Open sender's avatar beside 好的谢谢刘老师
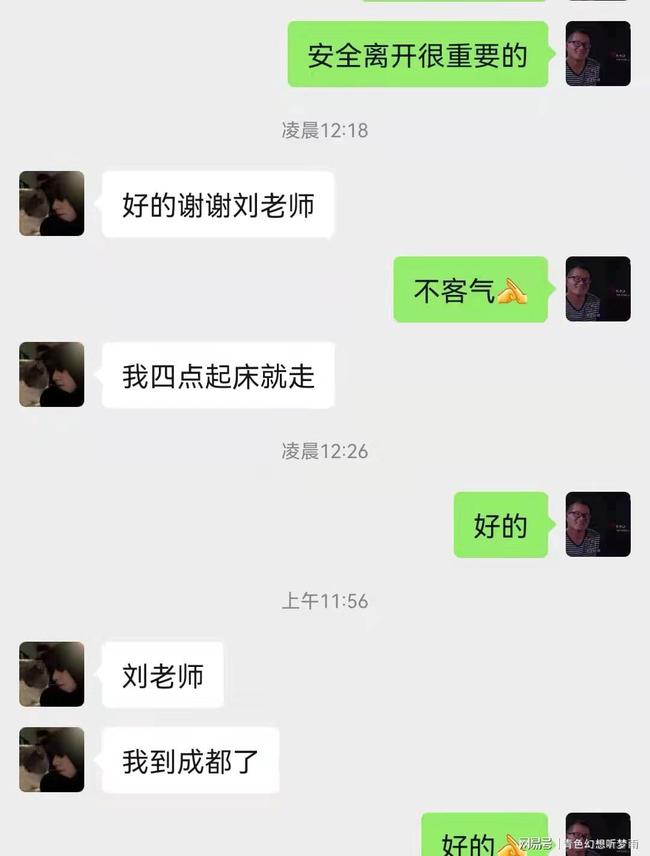Screen dimensions: 650x856 pyautogui.click(x=51, y=204)
